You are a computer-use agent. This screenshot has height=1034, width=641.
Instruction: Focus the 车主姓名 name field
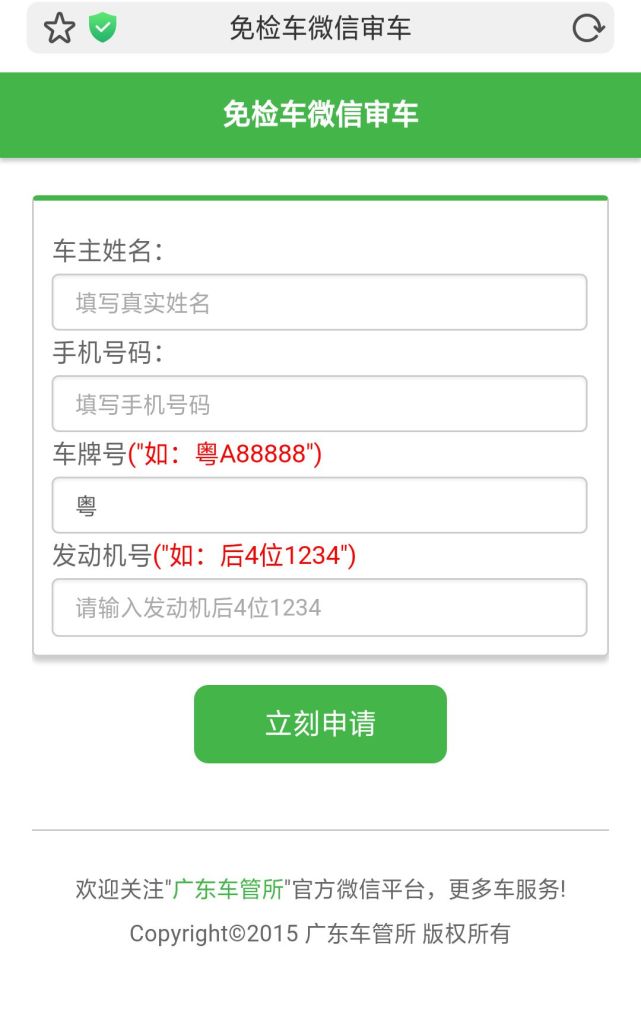pos(319,303)
